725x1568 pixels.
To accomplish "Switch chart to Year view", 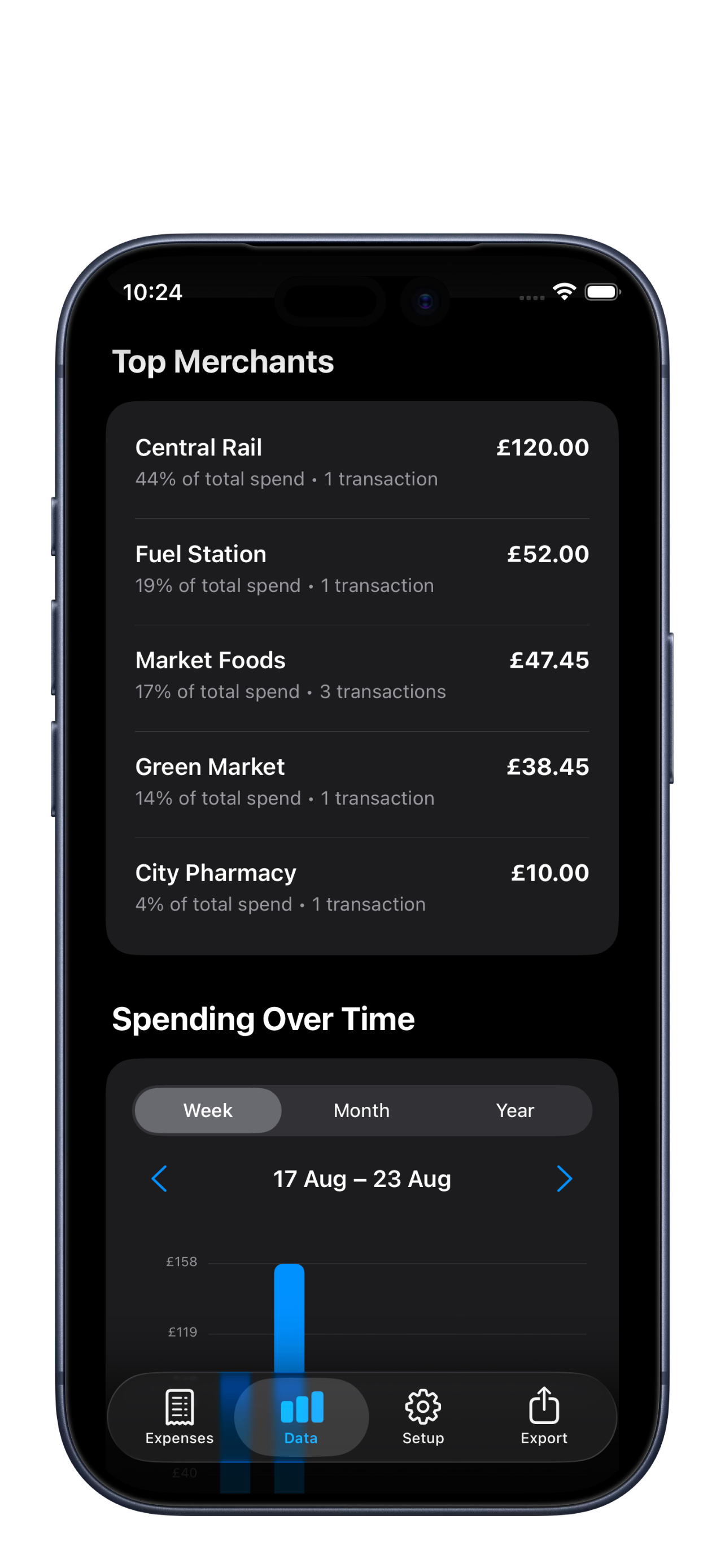I will (x=515, y=1110).
